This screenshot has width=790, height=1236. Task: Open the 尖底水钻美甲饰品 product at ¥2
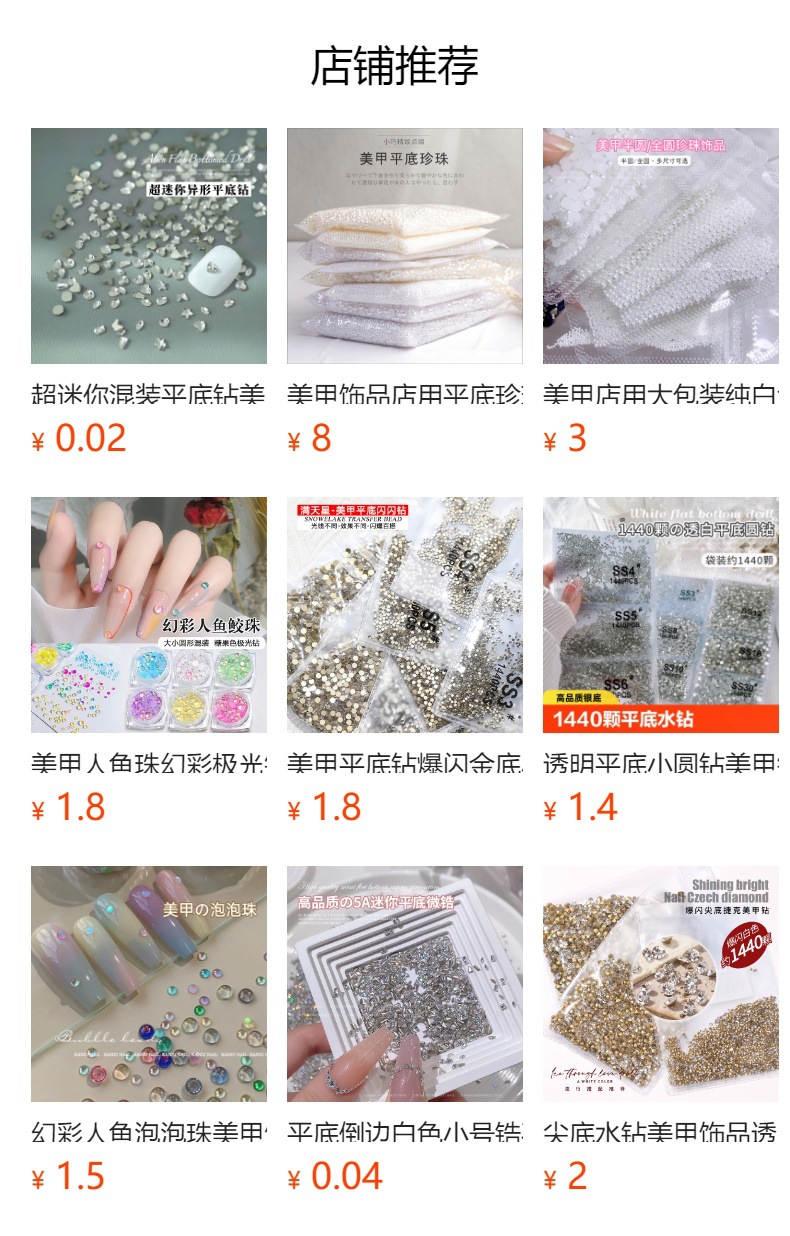click(661, 984)
